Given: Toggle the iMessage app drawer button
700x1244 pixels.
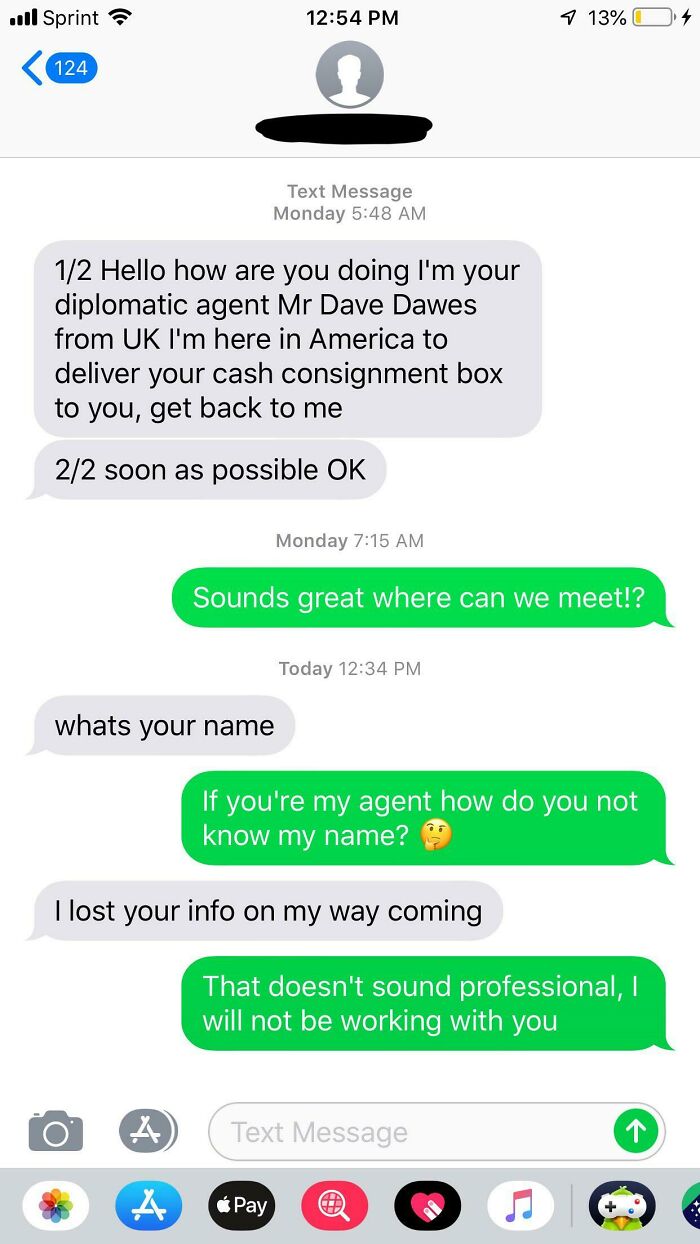Looking at the screenshot, I should (x=148, y=1131).
